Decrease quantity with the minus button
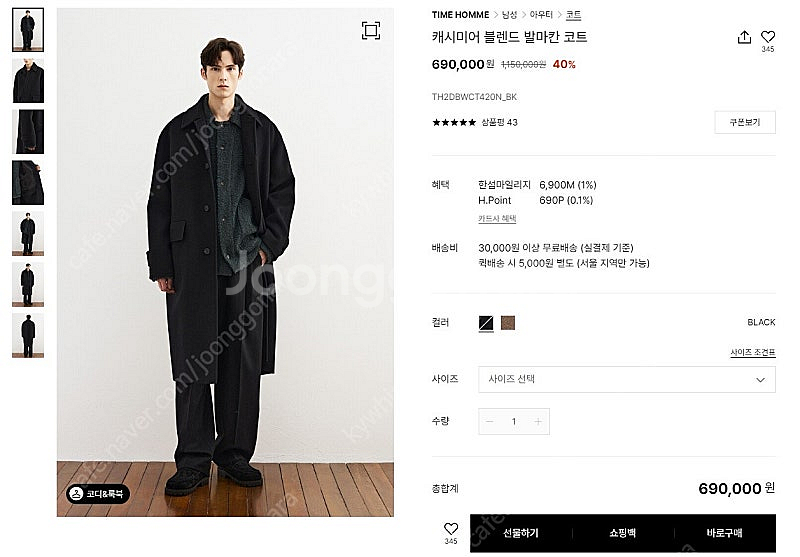Viewport: 800px width, 557px height. 490,421
